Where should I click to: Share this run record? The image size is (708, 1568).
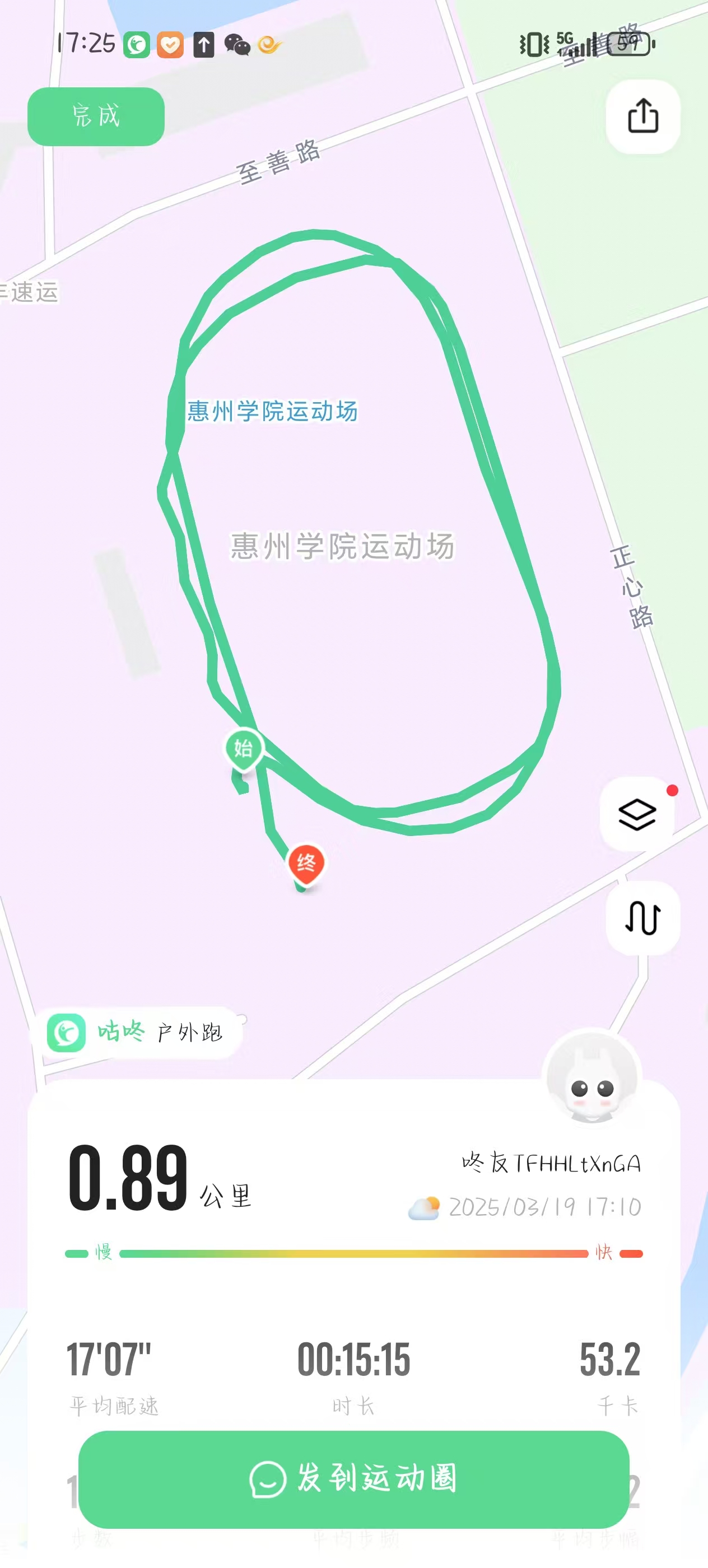(x=642, y=116)
